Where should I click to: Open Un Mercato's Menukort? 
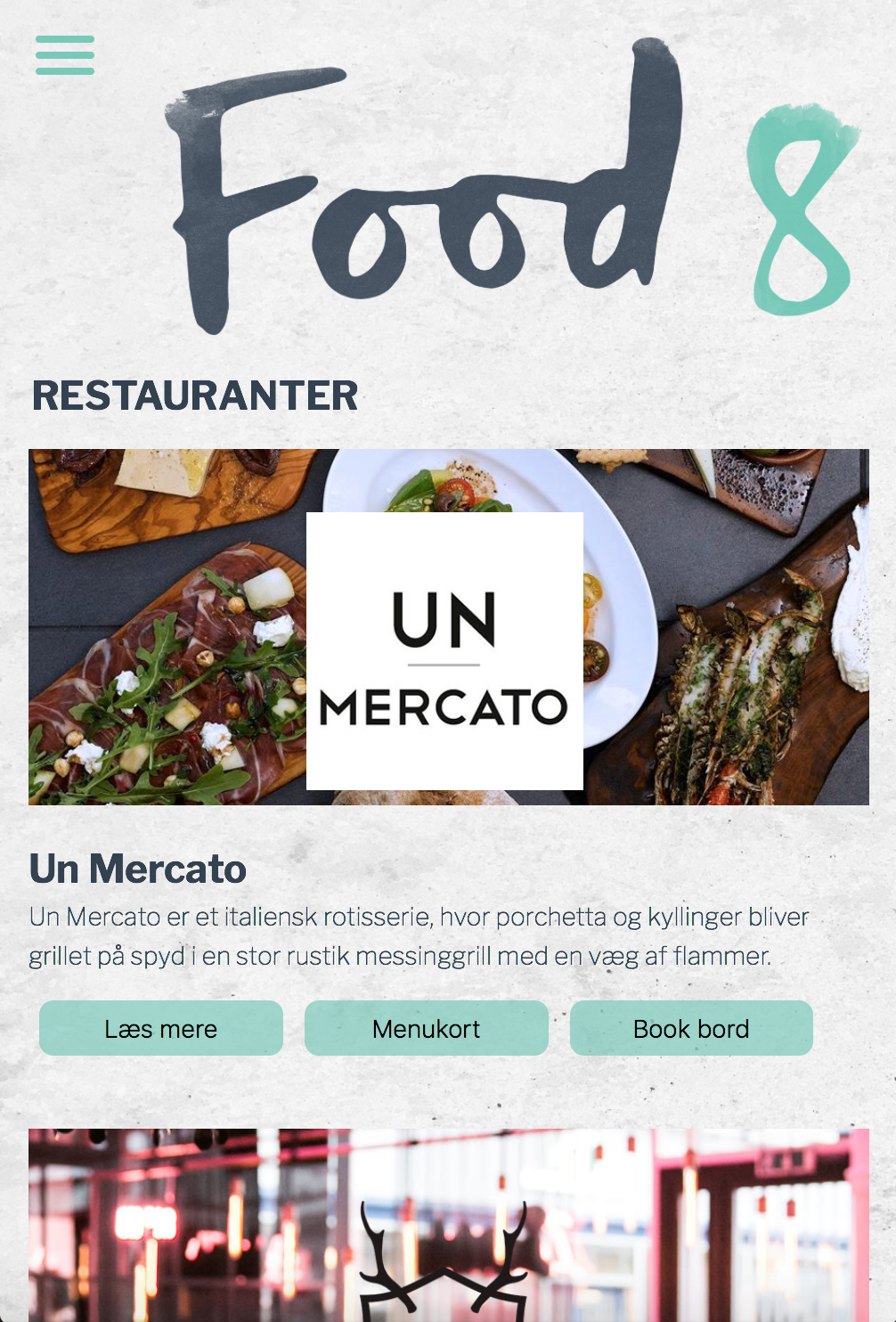[x=426, y=1028]
